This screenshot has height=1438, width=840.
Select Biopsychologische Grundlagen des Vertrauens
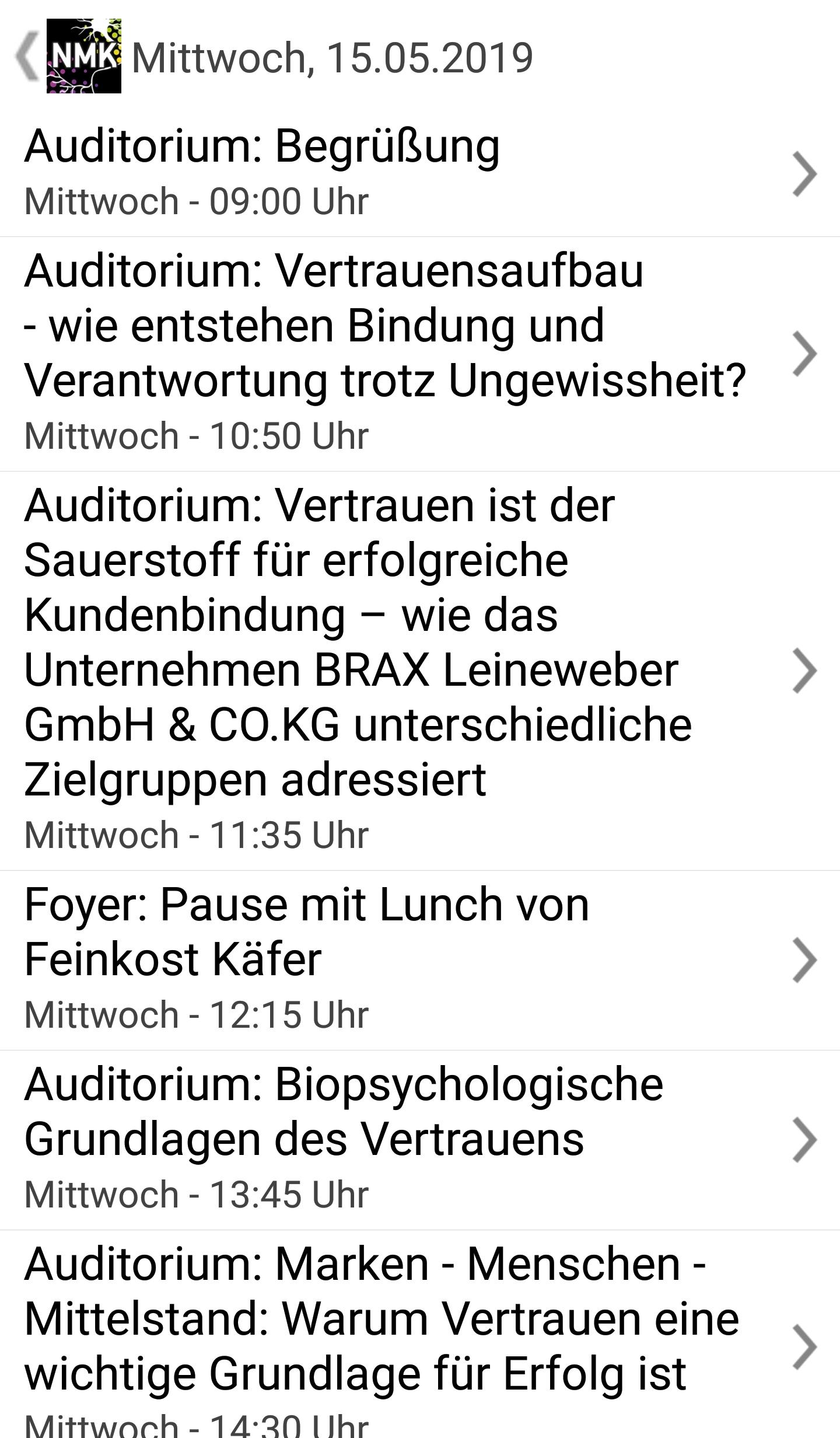point(408,1139)
